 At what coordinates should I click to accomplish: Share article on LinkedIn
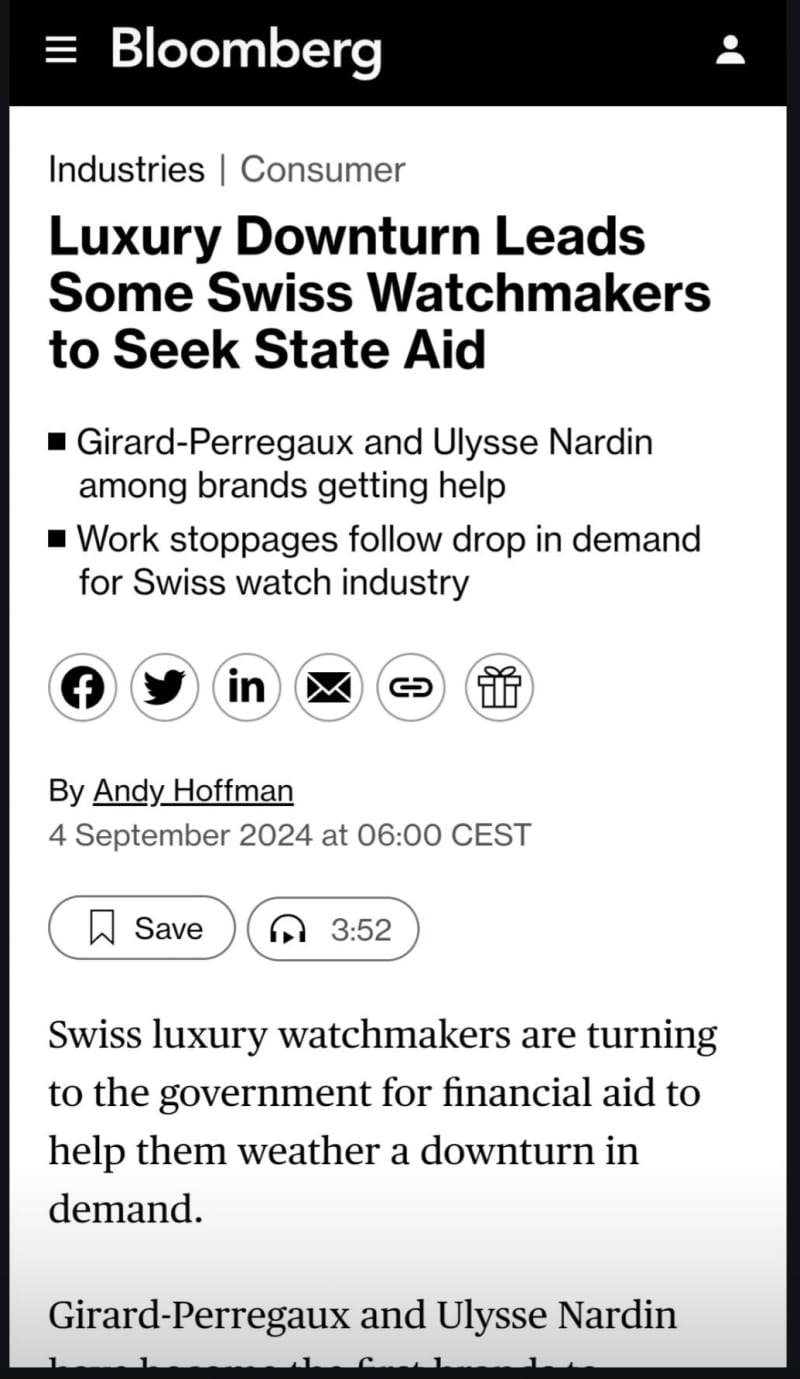(247, 688)
